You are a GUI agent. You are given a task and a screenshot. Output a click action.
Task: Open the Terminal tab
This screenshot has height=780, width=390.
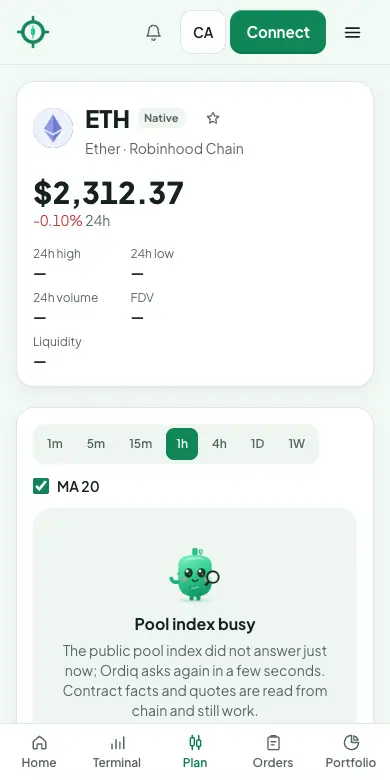click(117, 752)
